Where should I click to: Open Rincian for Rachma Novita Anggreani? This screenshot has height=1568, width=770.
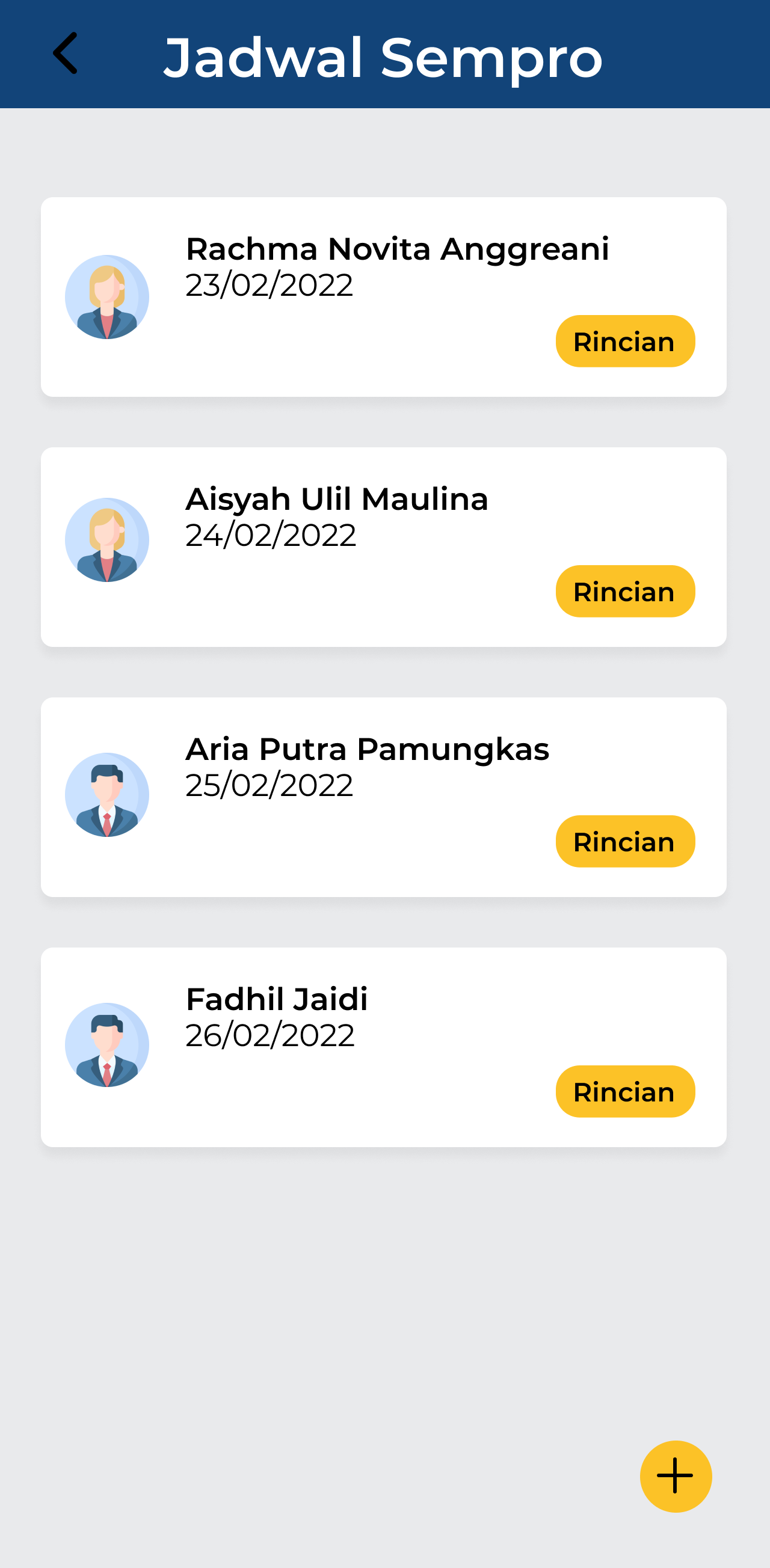(624, 341)
